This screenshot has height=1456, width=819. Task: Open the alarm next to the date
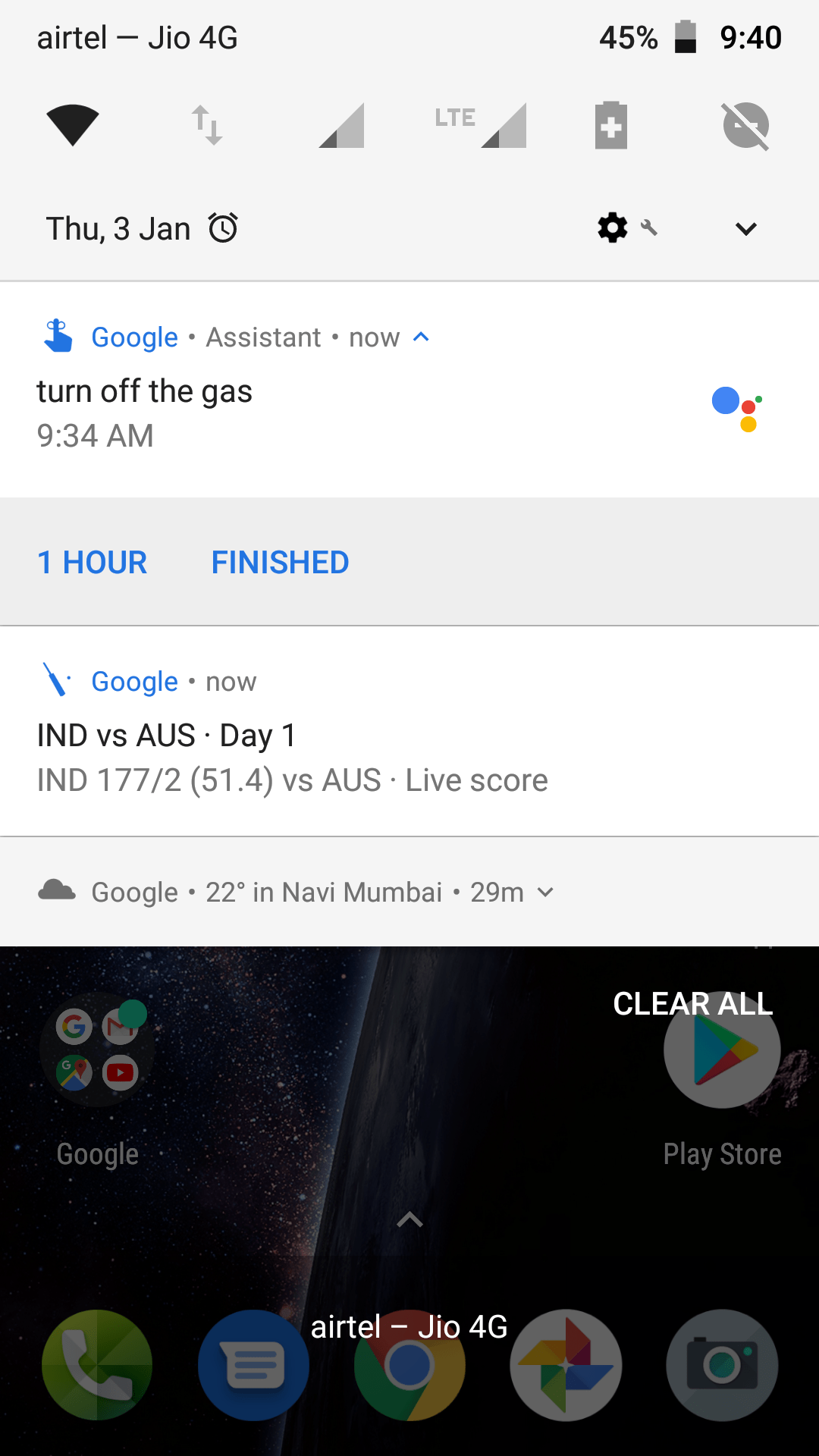pos(223,227)
